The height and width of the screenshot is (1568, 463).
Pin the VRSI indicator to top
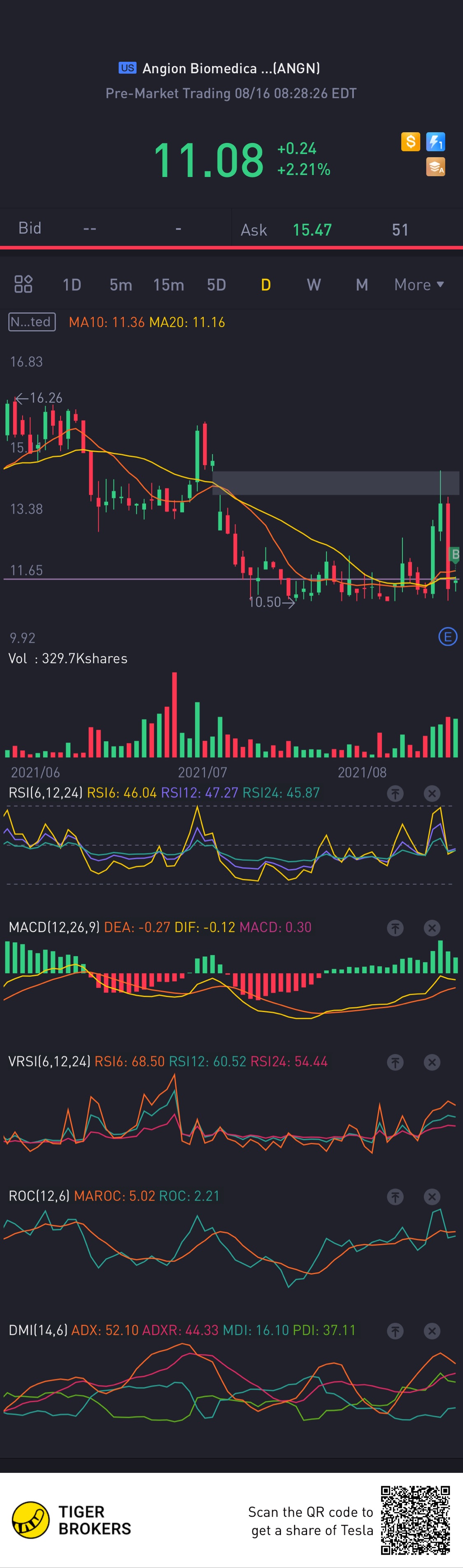click(x=396, y=1062)
